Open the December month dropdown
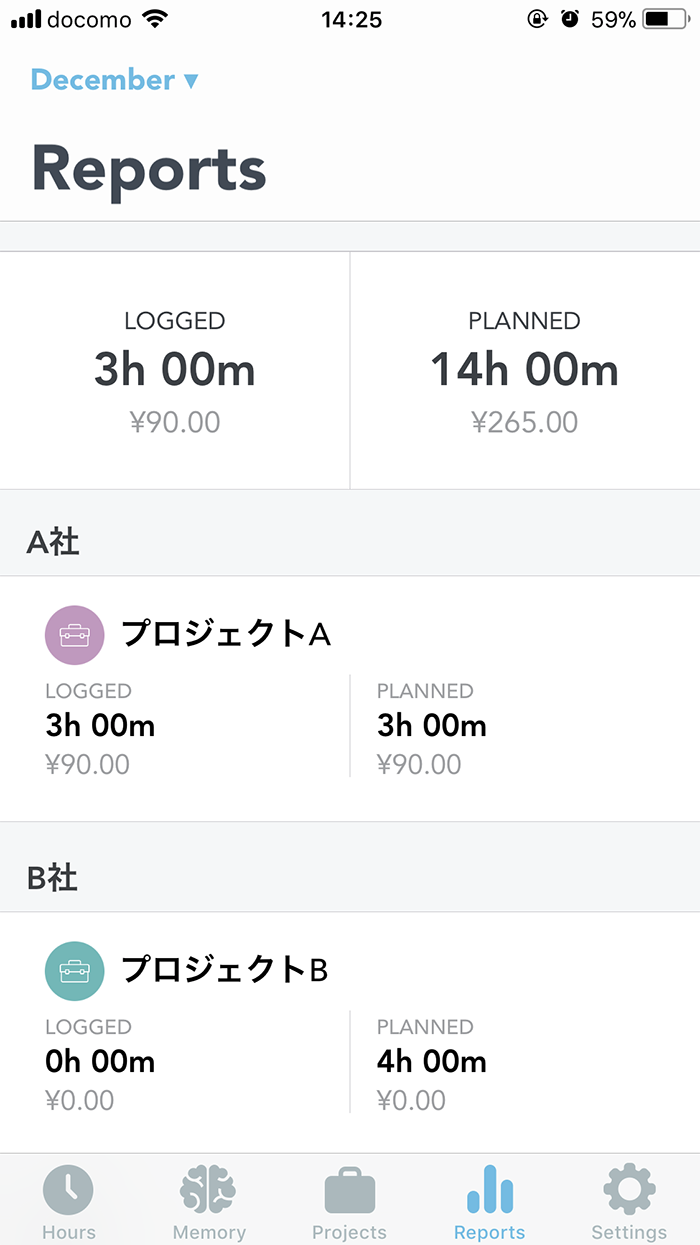Image resolution: width=700 pixels, height=1245 pixels. pos(114,80)
